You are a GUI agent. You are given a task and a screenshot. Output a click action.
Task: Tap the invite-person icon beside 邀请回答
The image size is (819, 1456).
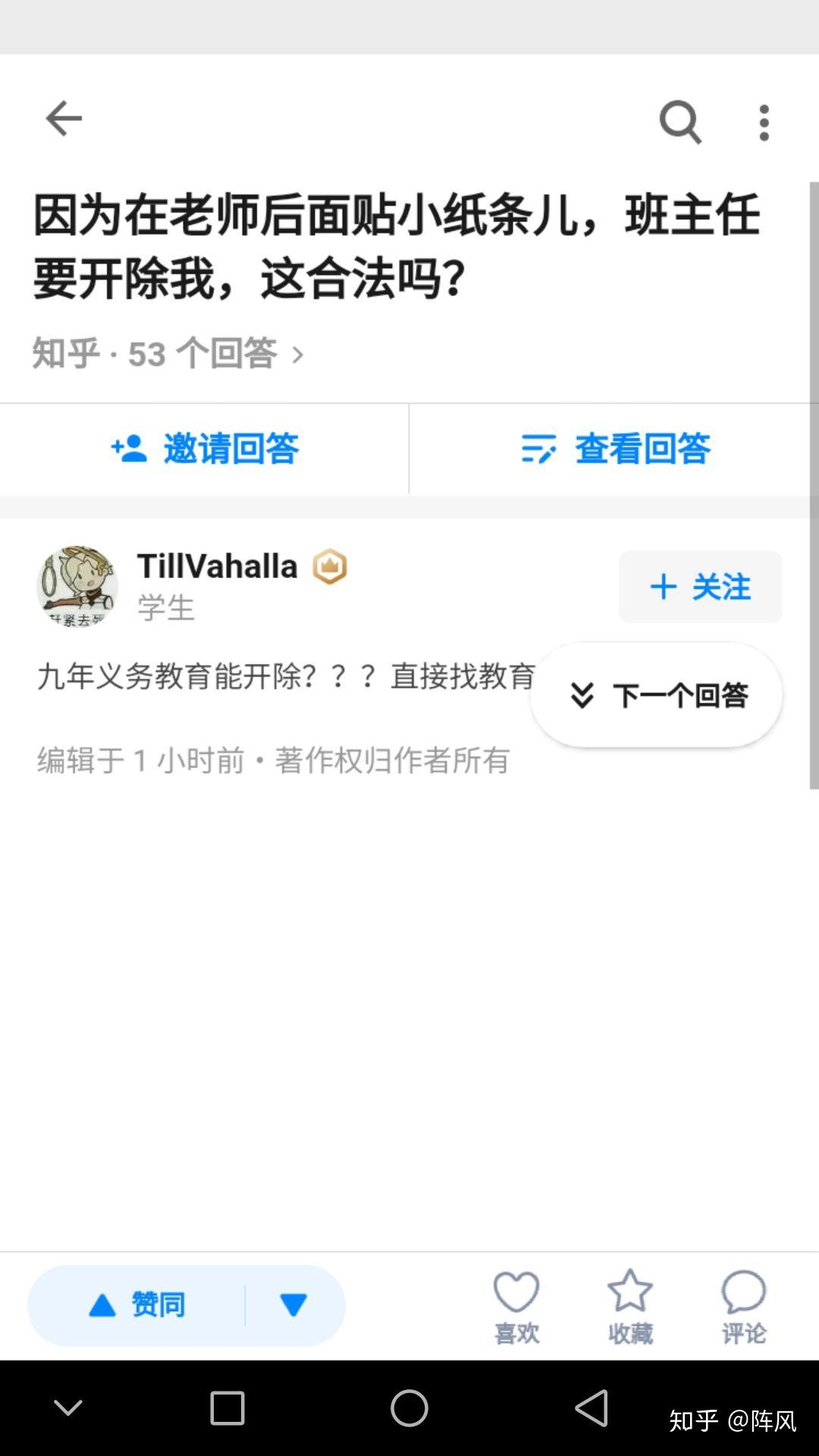coord(127,449)
